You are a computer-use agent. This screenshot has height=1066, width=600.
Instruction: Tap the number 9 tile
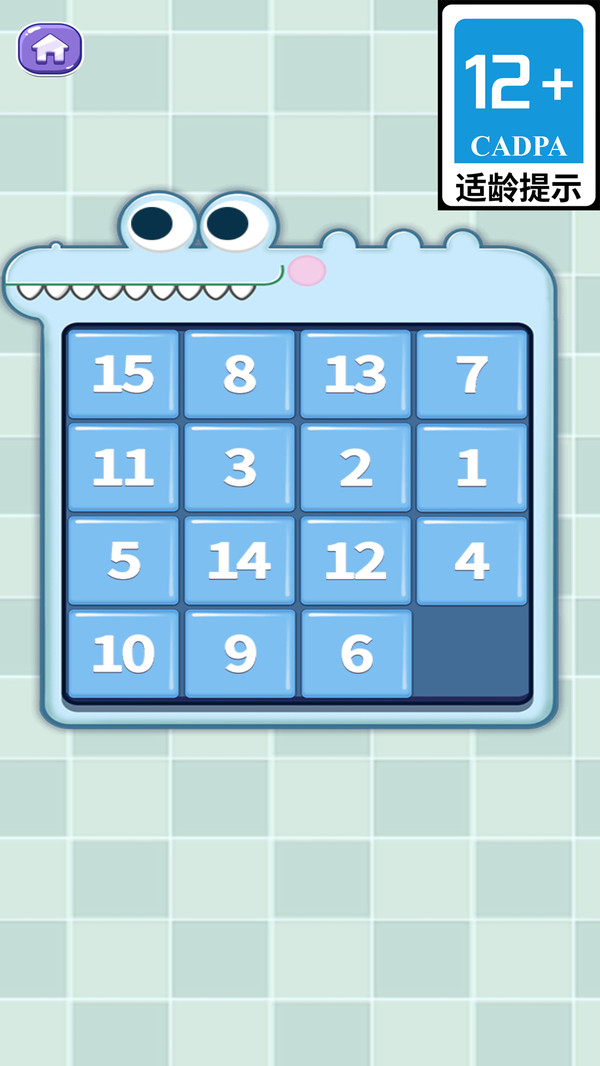pyautogui.click(x=239, y=654)
